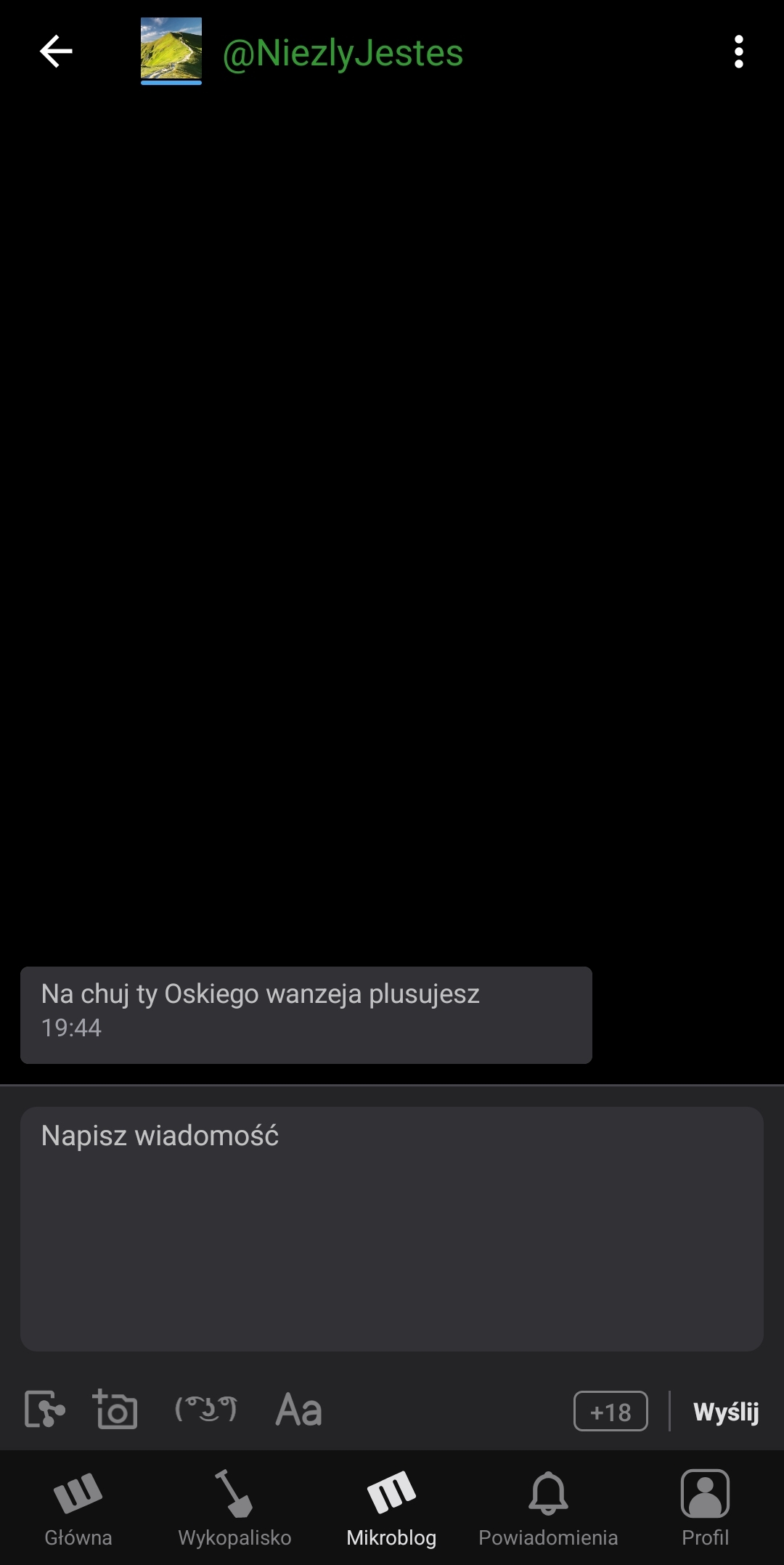Switch to the Główna tab
Image resolution: width=784 pixels, height=1565 pixels.
click(78, 1508)
